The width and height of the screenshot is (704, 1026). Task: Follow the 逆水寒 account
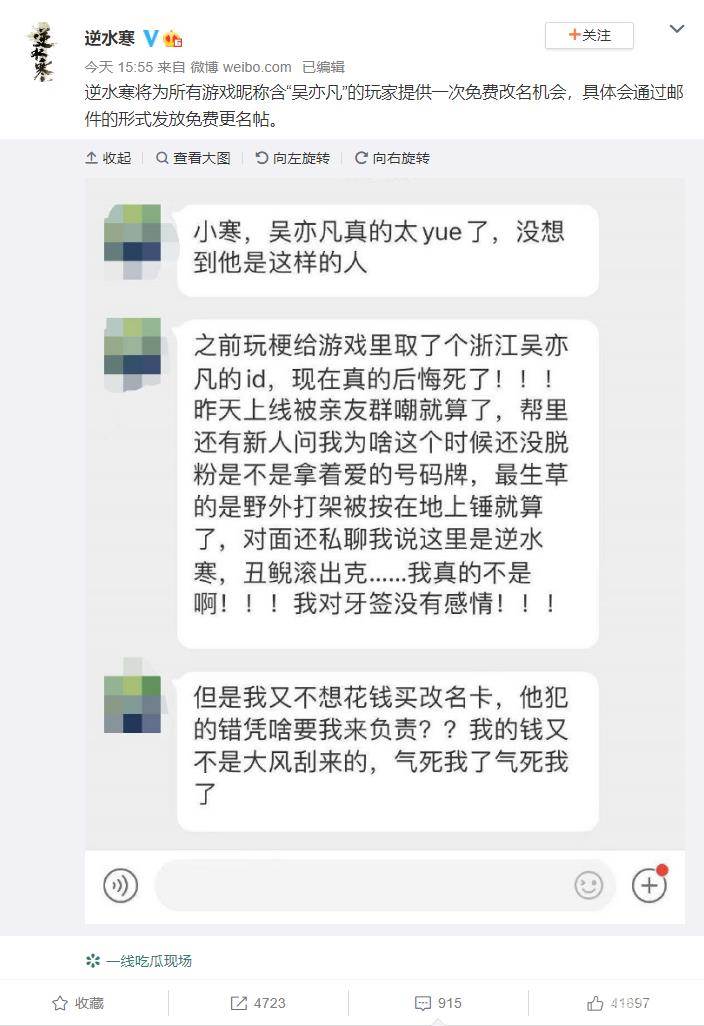coord(589,35)
